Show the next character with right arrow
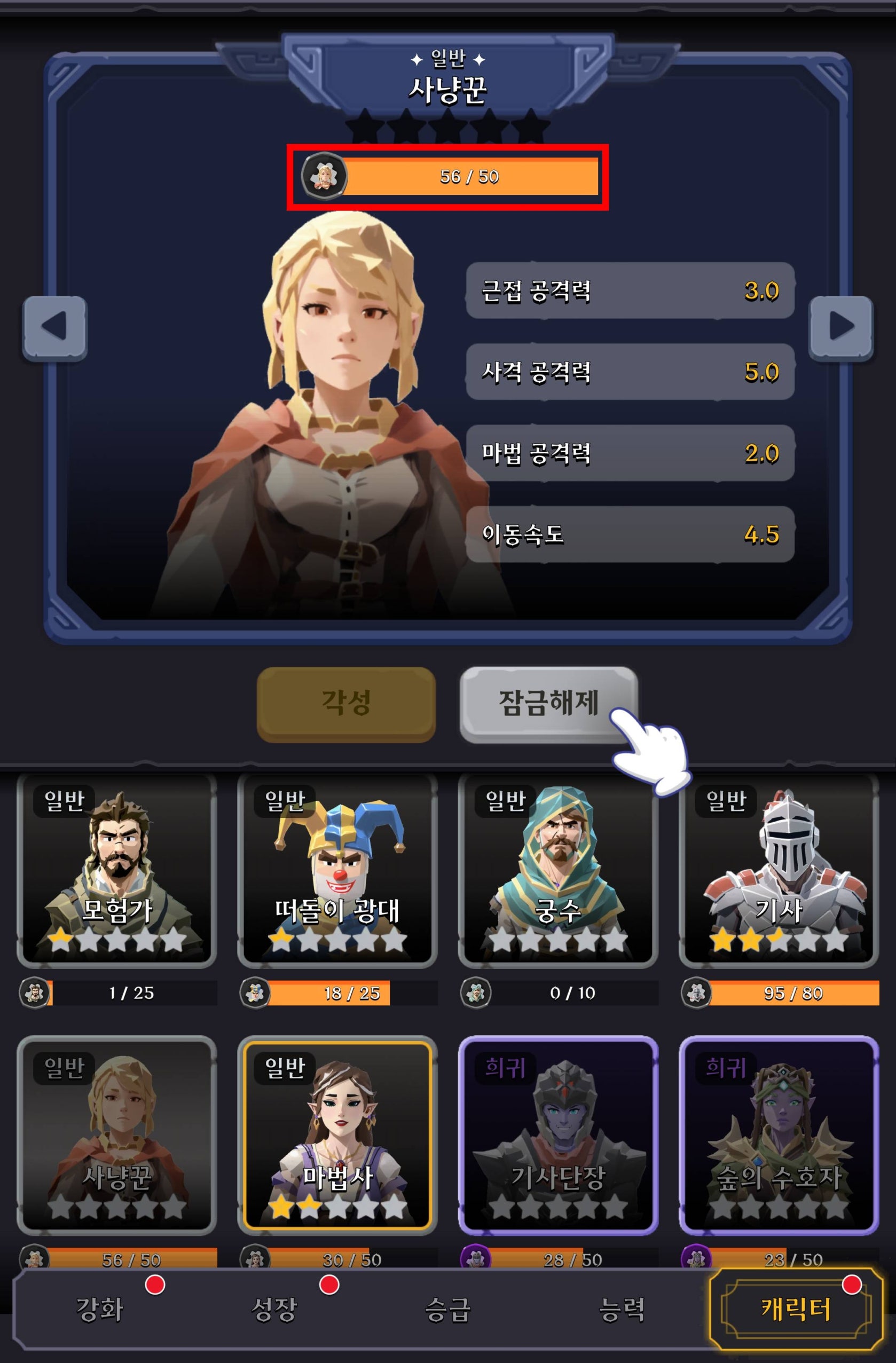The image size is (896, 1363). [x=840, y=328]
